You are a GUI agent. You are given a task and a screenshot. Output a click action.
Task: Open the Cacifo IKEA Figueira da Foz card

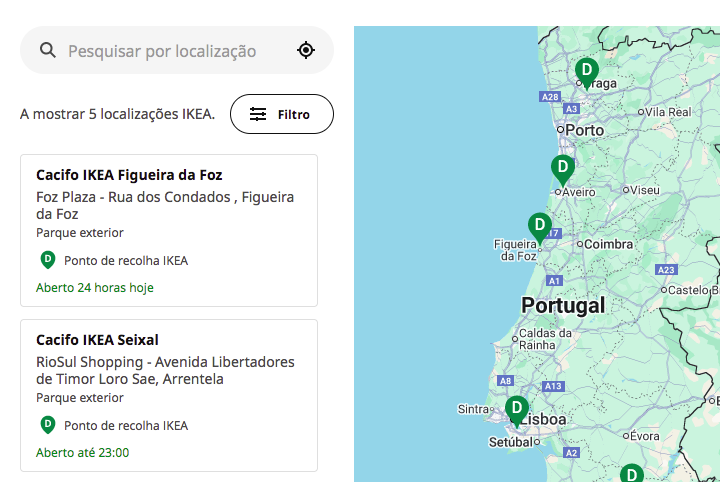click(168, 230)
